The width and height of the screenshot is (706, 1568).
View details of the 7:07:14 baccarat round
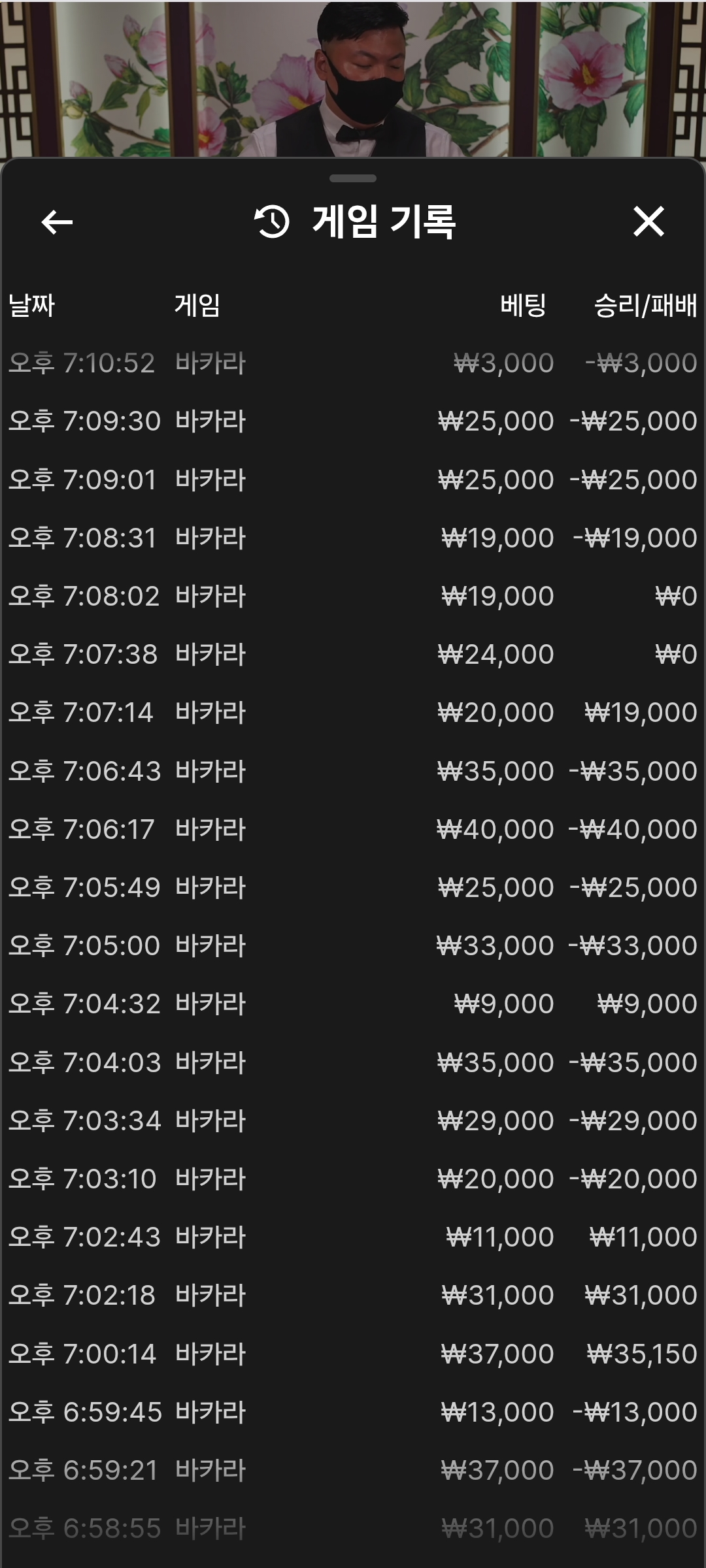point(353,712)
